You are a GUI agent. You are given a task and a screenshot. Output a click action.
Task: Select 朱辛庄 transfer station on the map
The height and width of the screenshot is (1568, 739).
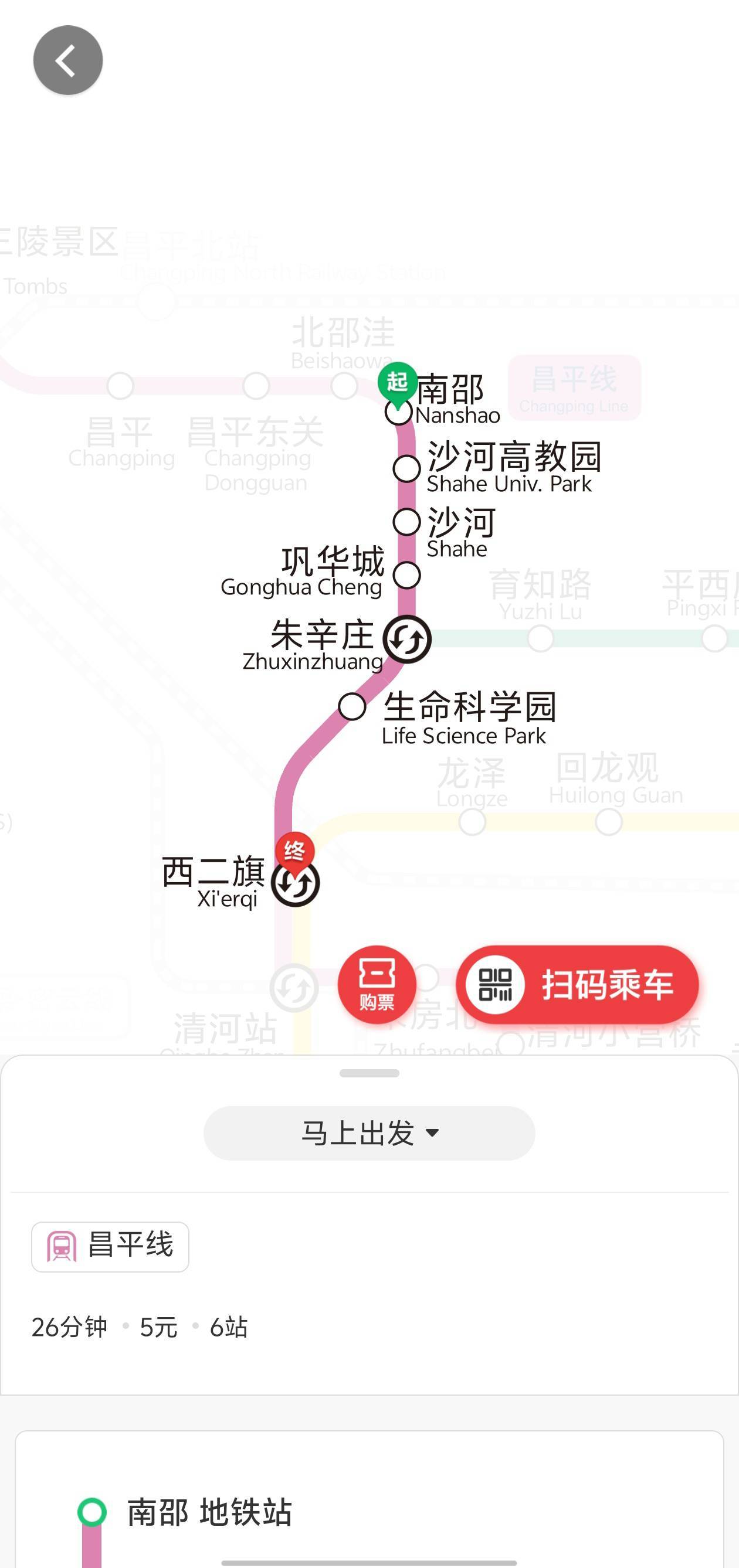point(407,639)
